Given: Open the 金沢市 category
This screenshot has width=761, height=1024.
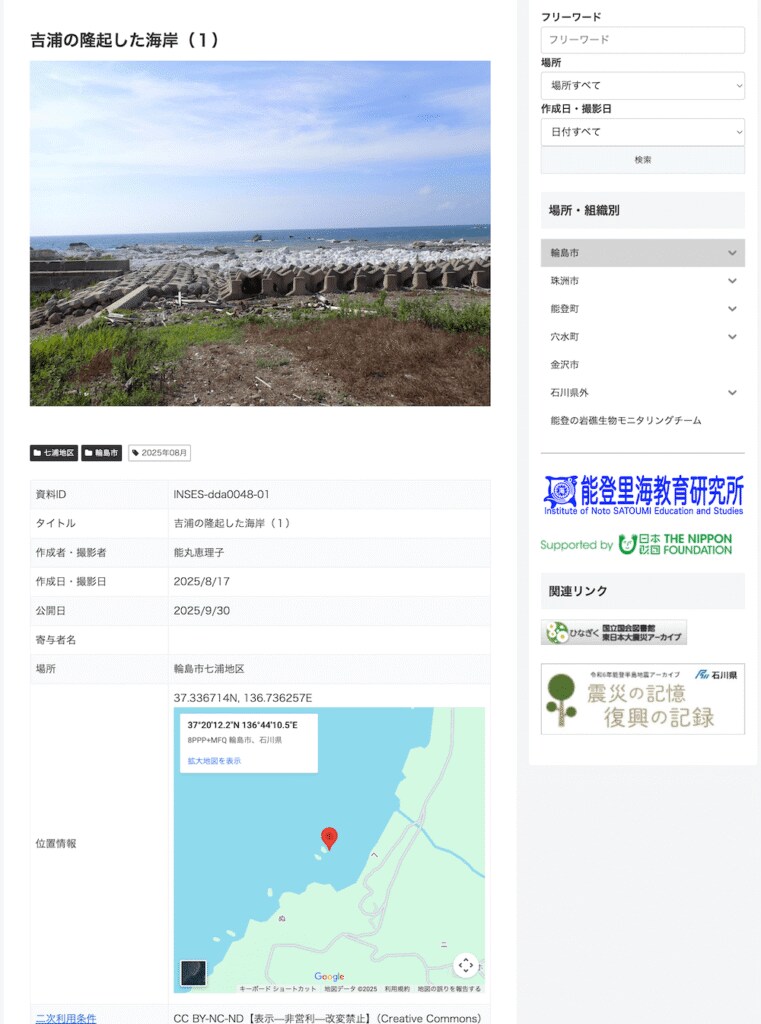Looking at the screenshot, I should (565, 365).
